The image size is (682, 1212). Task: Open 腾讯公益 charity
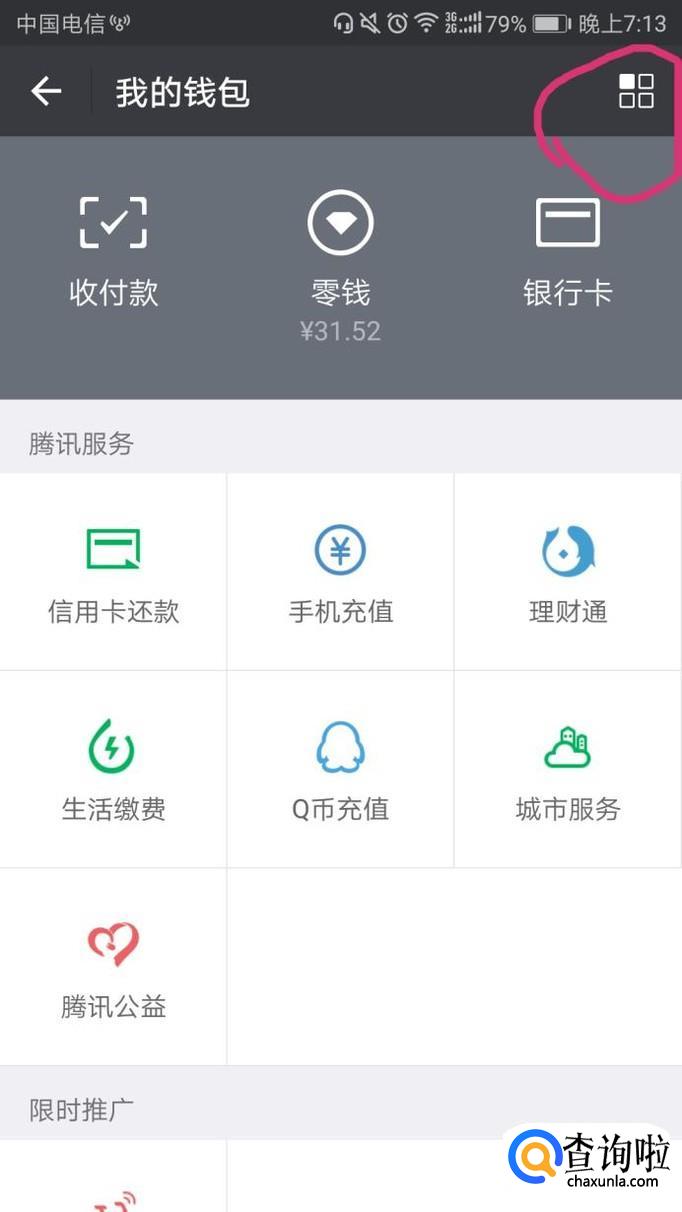(113, 966)
